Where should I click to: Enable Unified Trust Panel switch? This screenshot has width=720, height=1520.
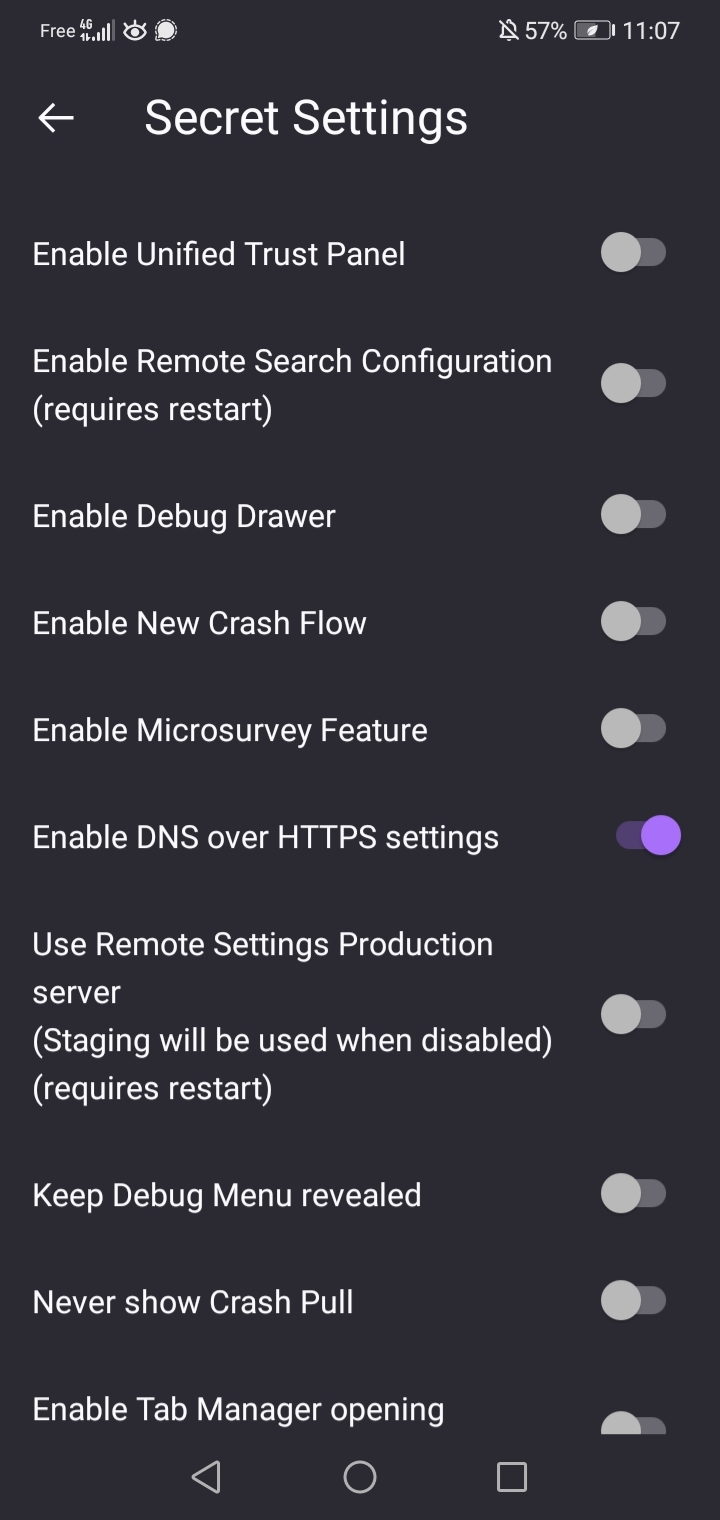pyautogui.click(x=633, y=253)
